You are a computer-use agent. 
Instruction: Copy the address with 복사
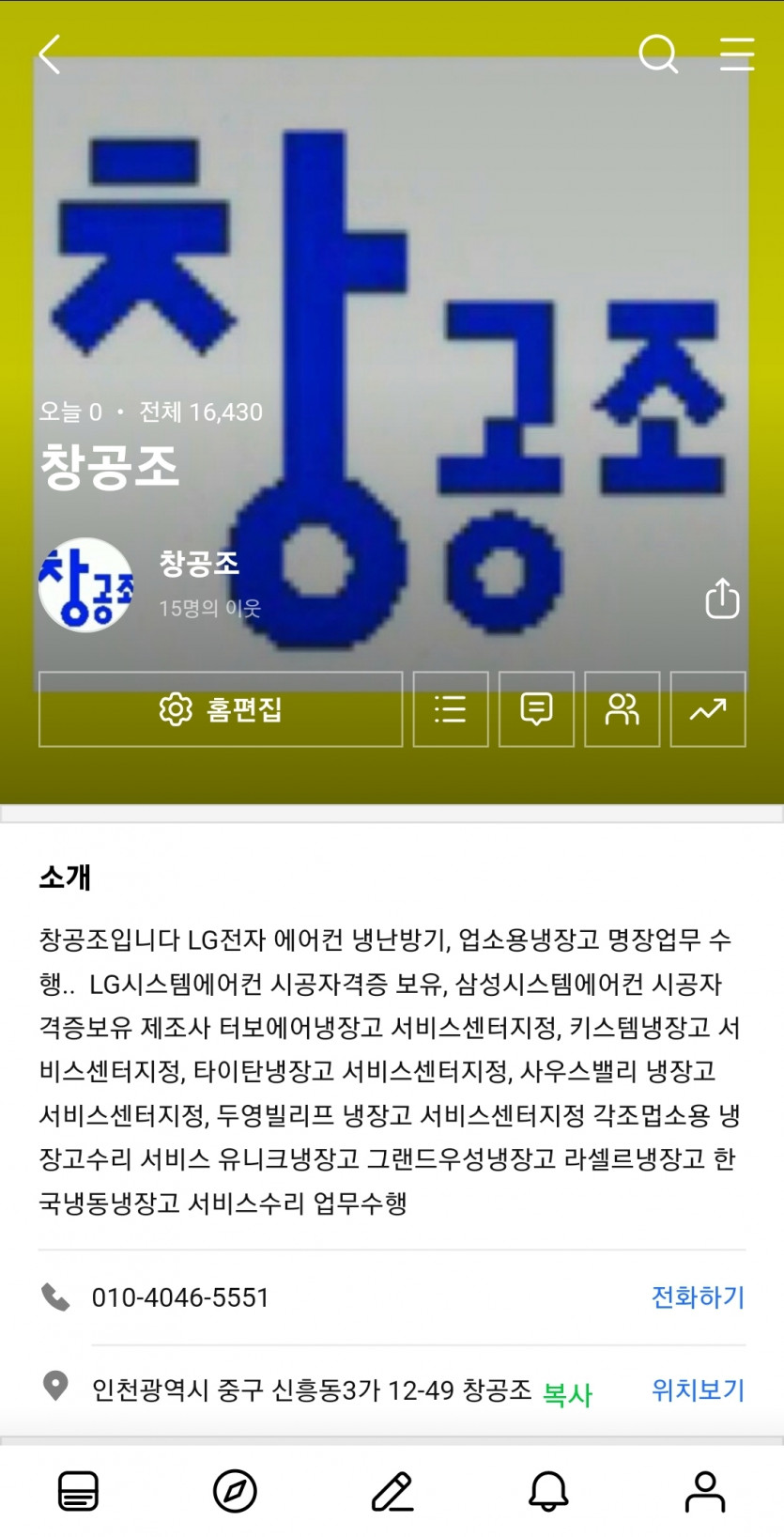[x=567, y=1395]
